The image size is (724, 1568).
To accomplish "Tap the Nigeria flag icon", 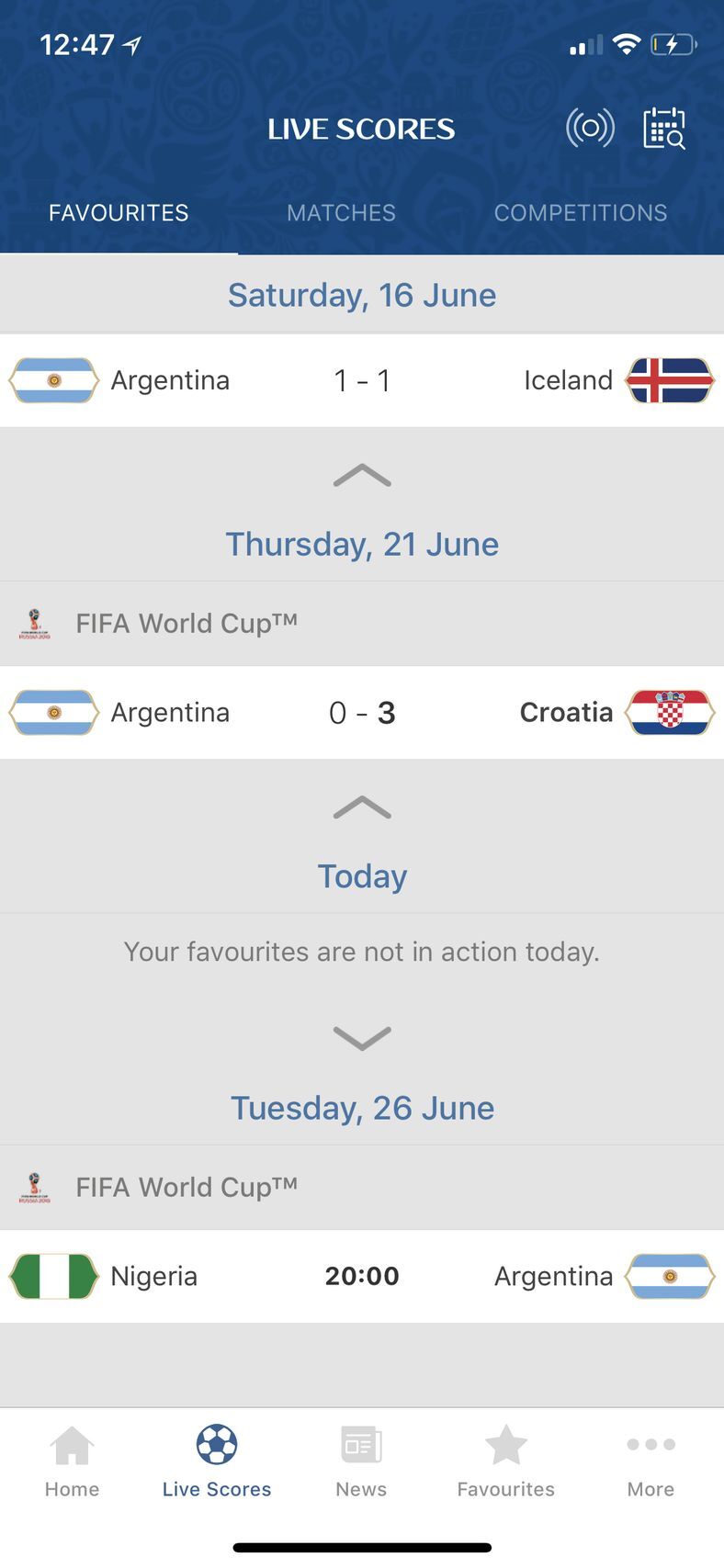I will 53,1276.
